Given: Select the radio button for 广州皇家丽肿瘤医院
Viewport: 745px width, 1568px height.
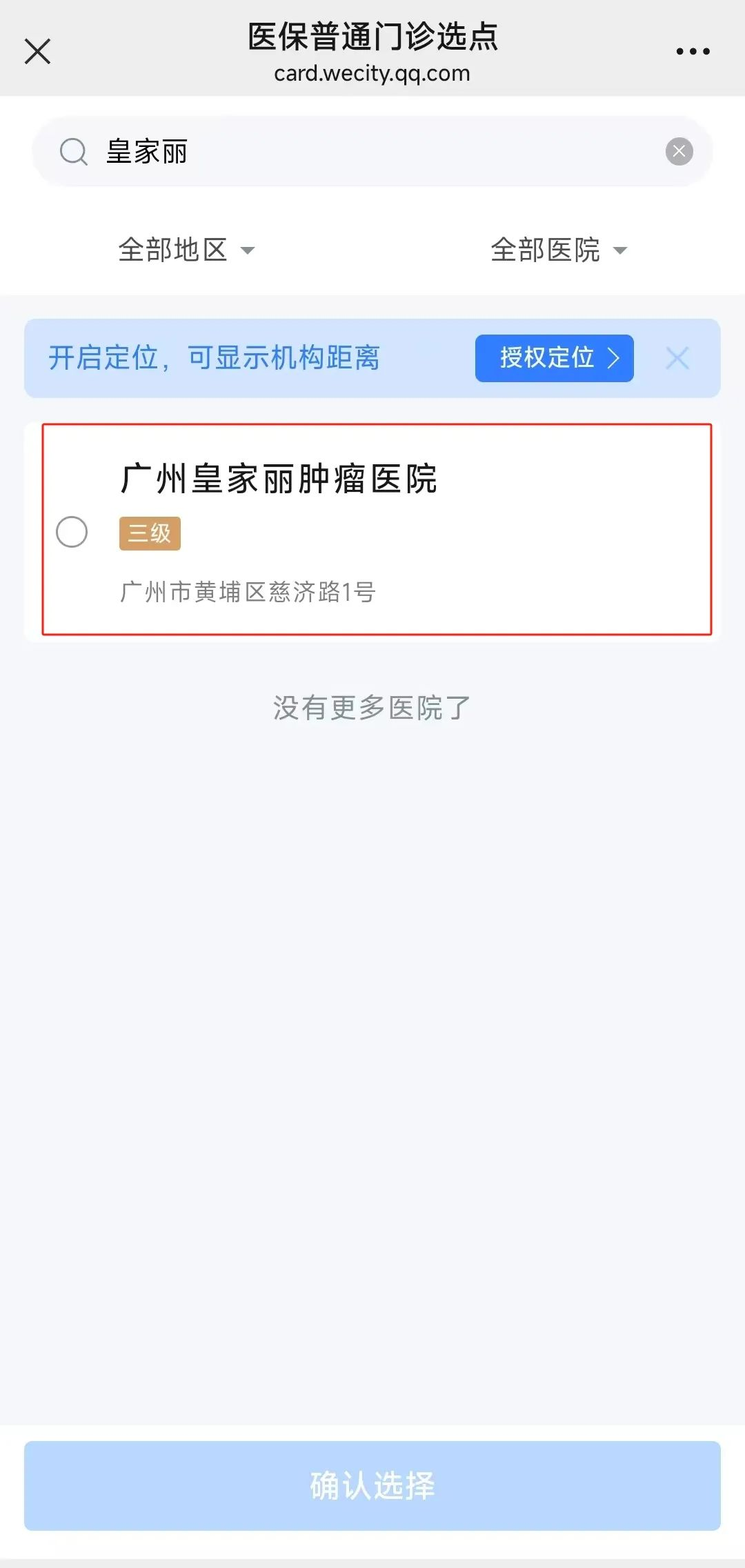Looking at the screenshot, I should click(72, 532).
